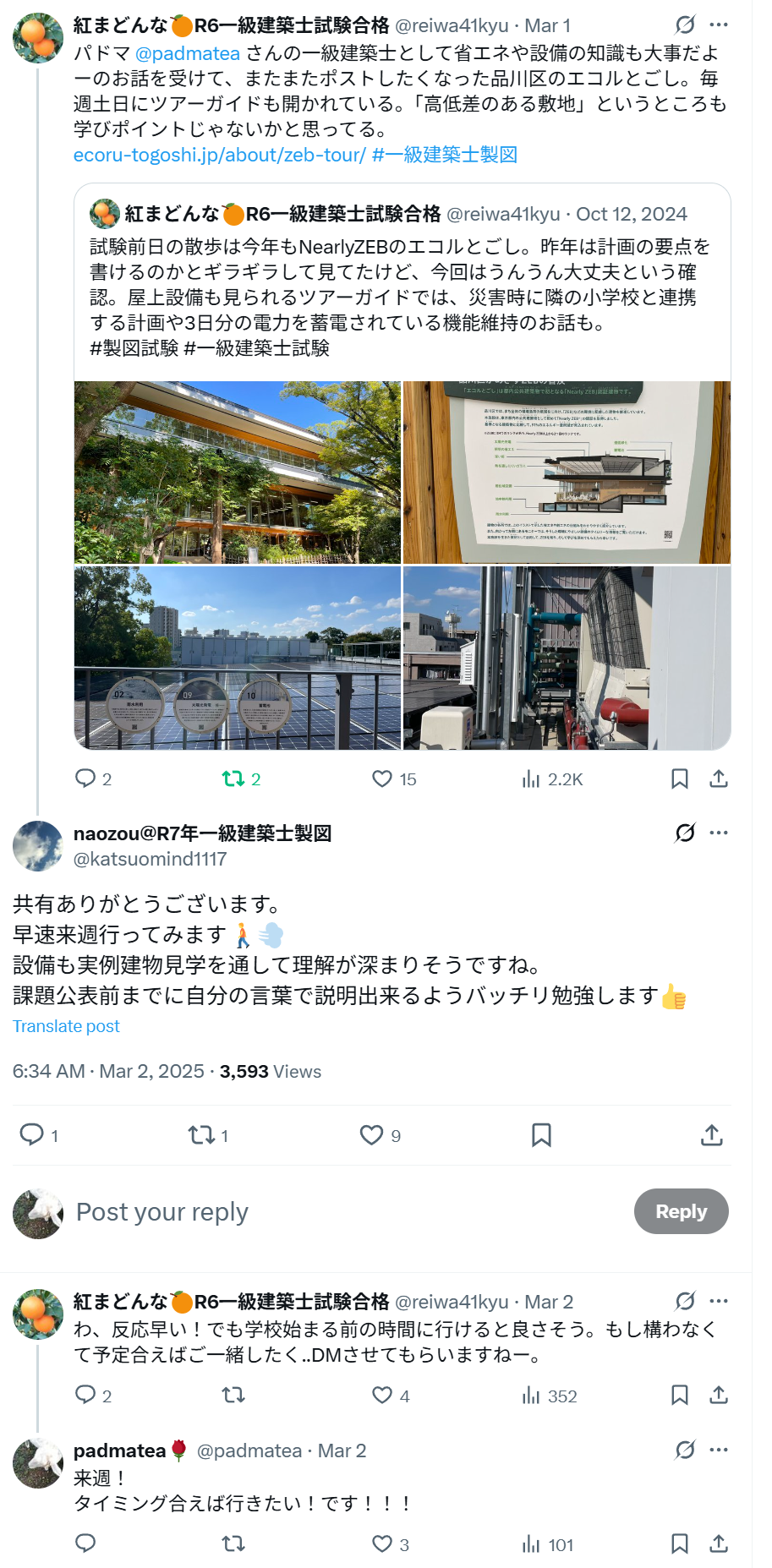The height and width of the screenshot is (1568, 772).
Task: Open overflow menu on naozou's post
Action: coord(719,833)
